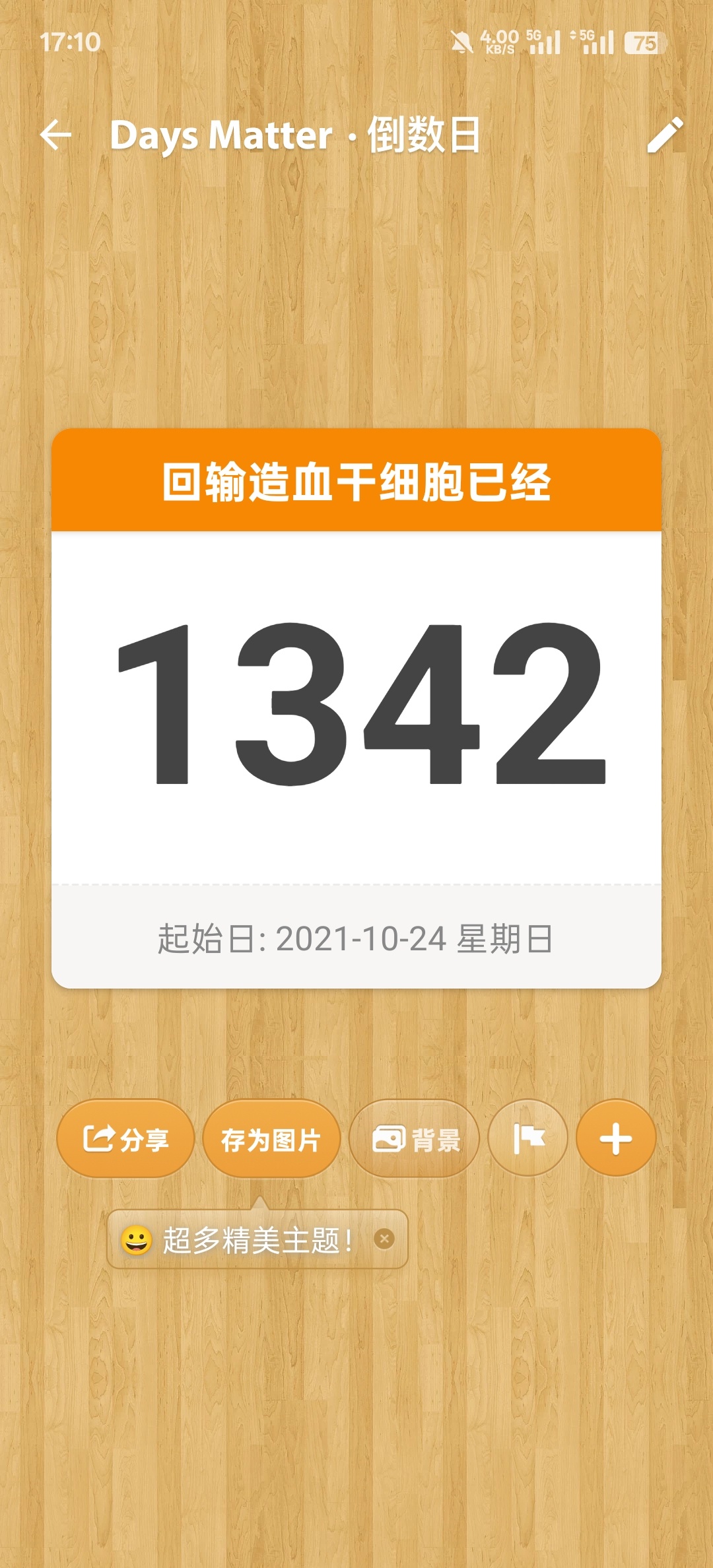
Task: Save the card with 存为图片
Action: pyautogui.click(x=271, y=1139)
